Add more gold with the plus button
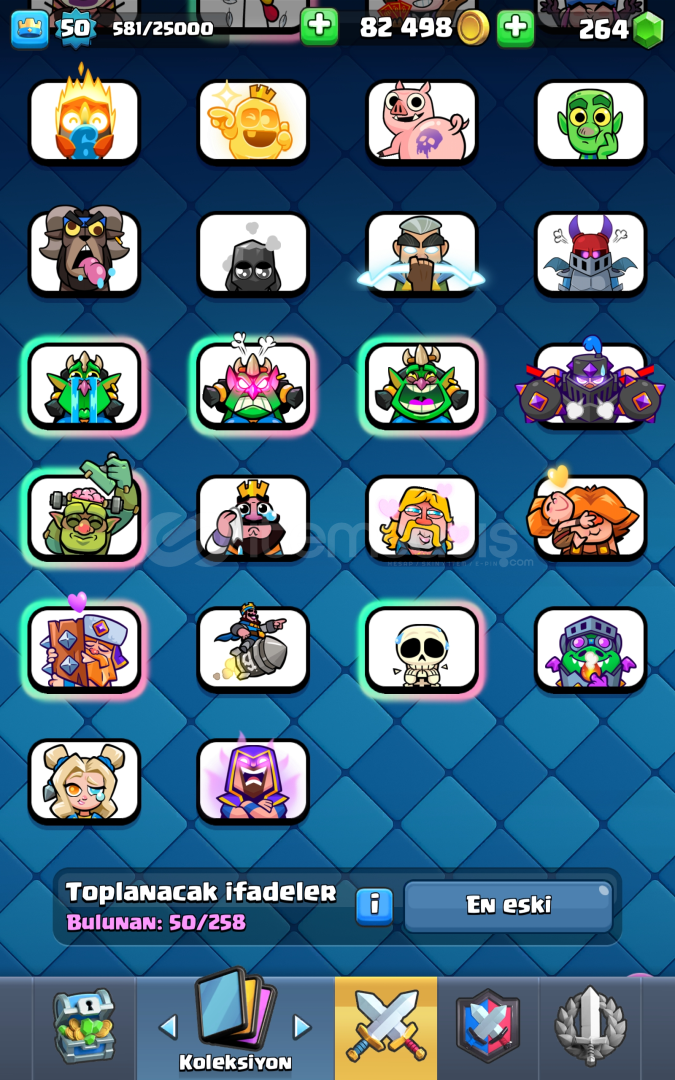Screen dimensions: 675x1080 point(320,27)
